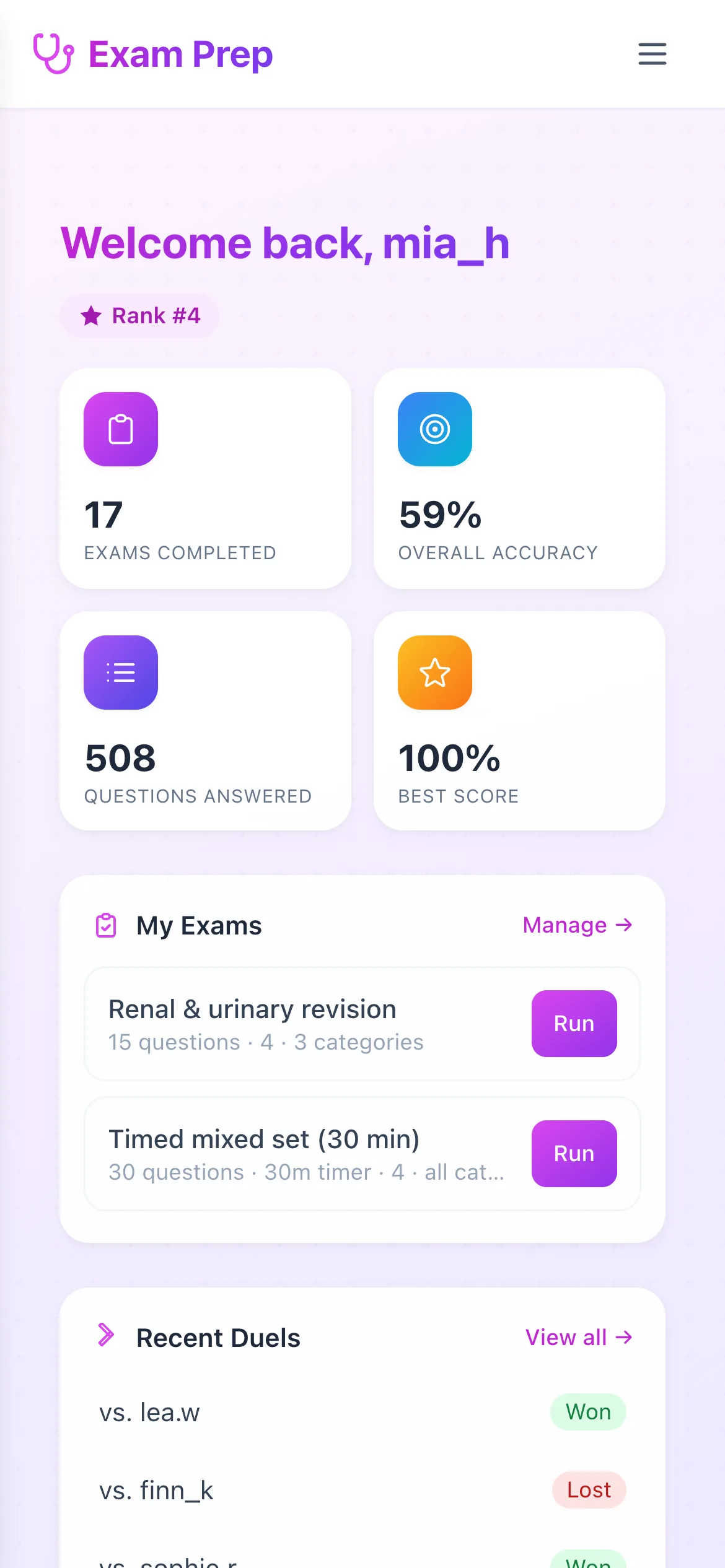The image size is (725, 1568).
Task: Open the hamburger menu
Action: pyautogui.click(x=652, y=54)
